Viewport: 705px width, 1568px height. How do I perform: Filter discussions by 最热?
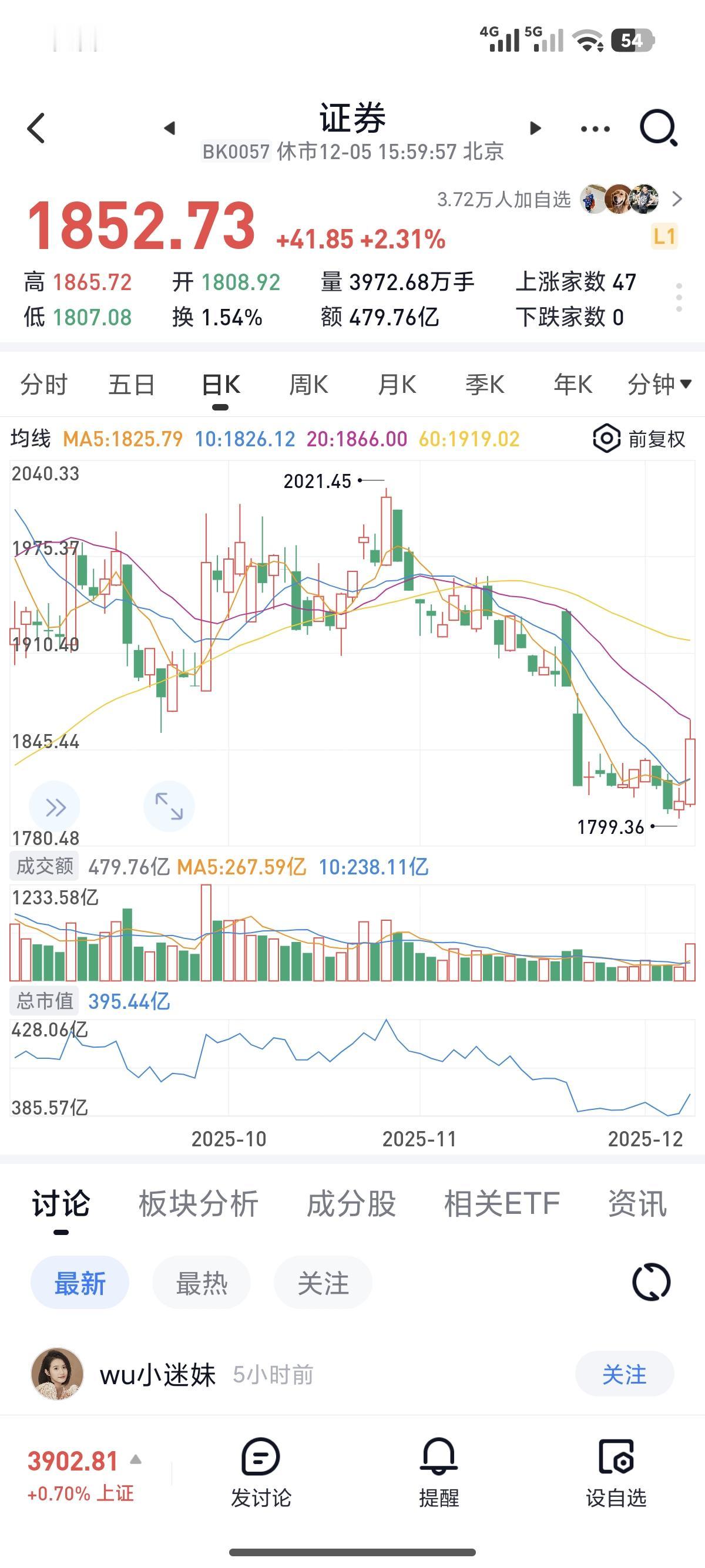[202, 1283]
